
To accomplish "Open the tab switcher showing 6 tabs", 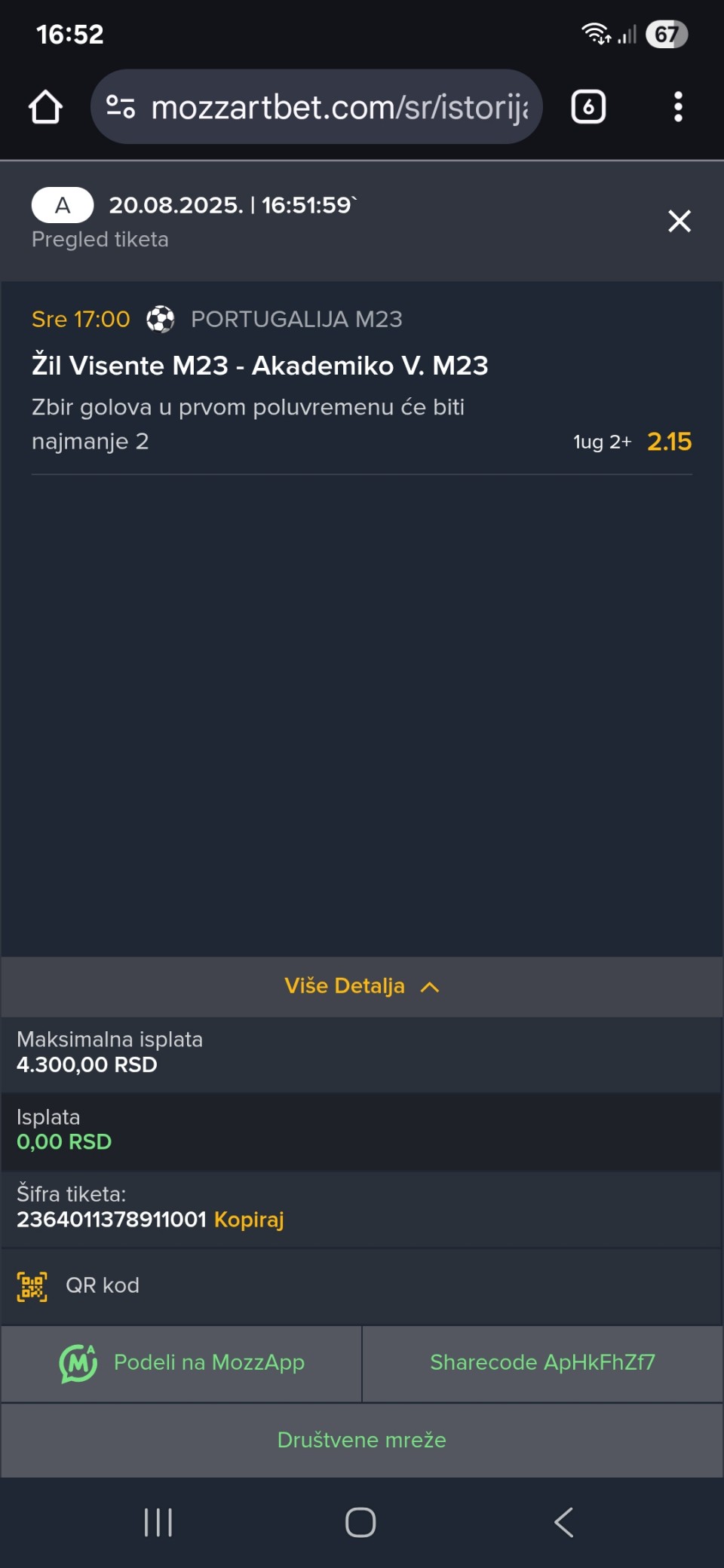I will tap(588, 107).
